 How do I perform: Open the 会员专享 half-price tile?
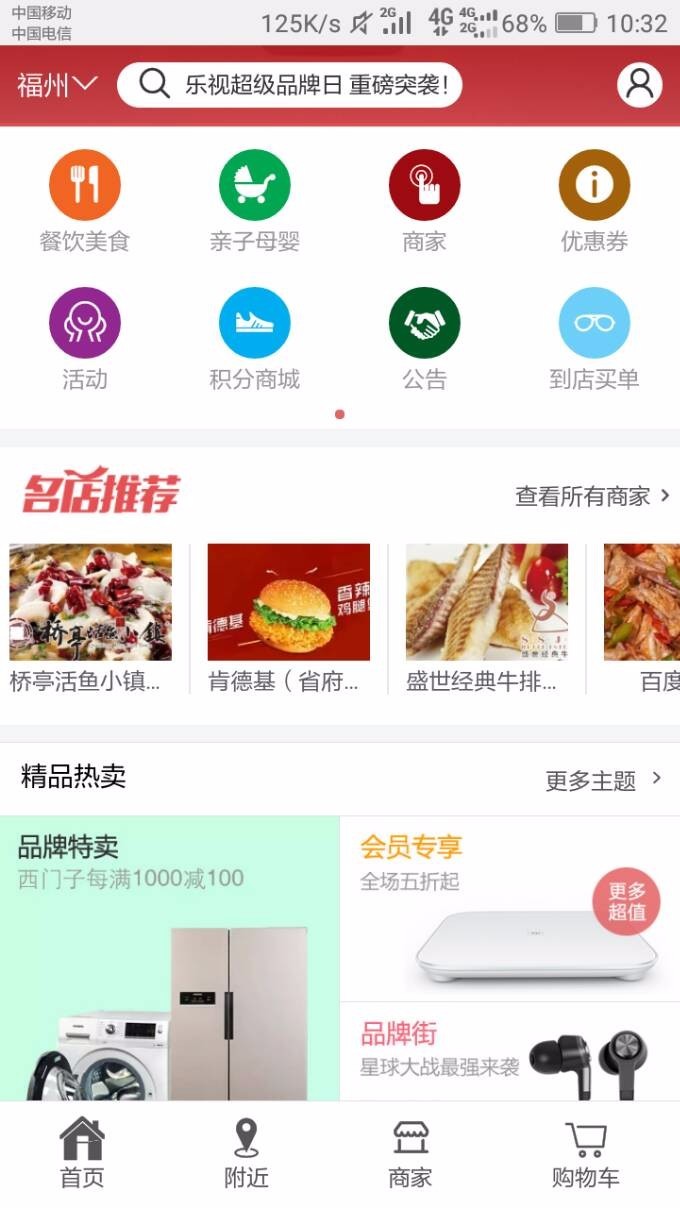[510, 910]
